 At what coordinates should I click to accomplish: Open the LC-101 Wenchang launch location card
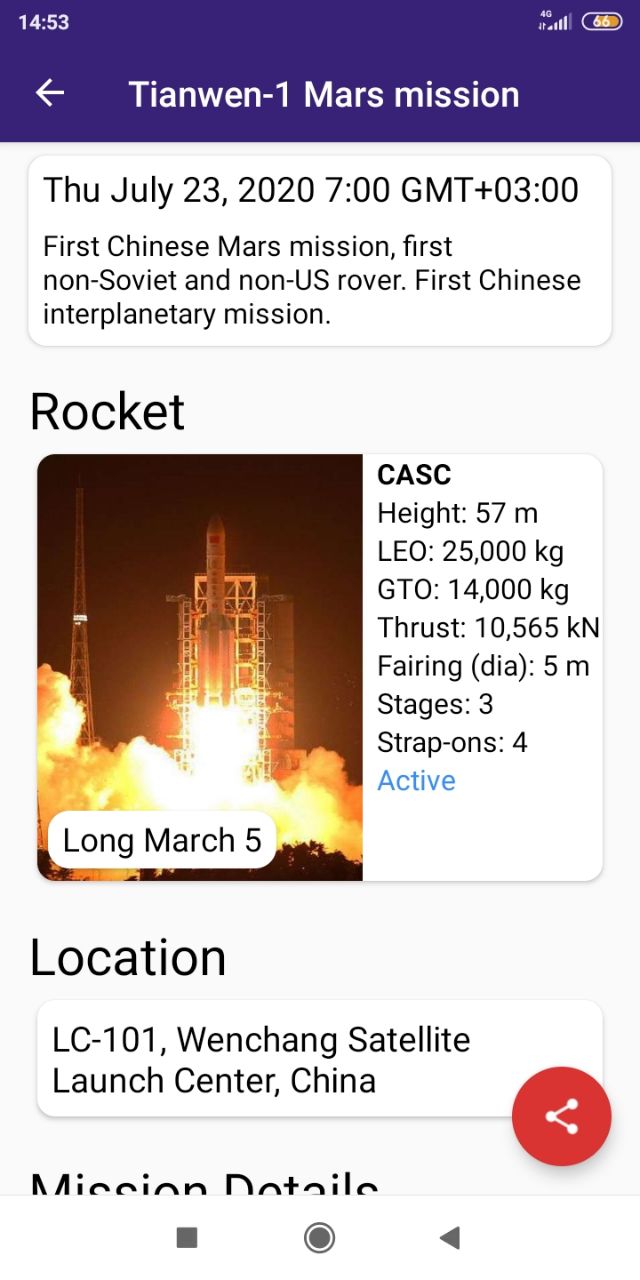[320, 1059]
